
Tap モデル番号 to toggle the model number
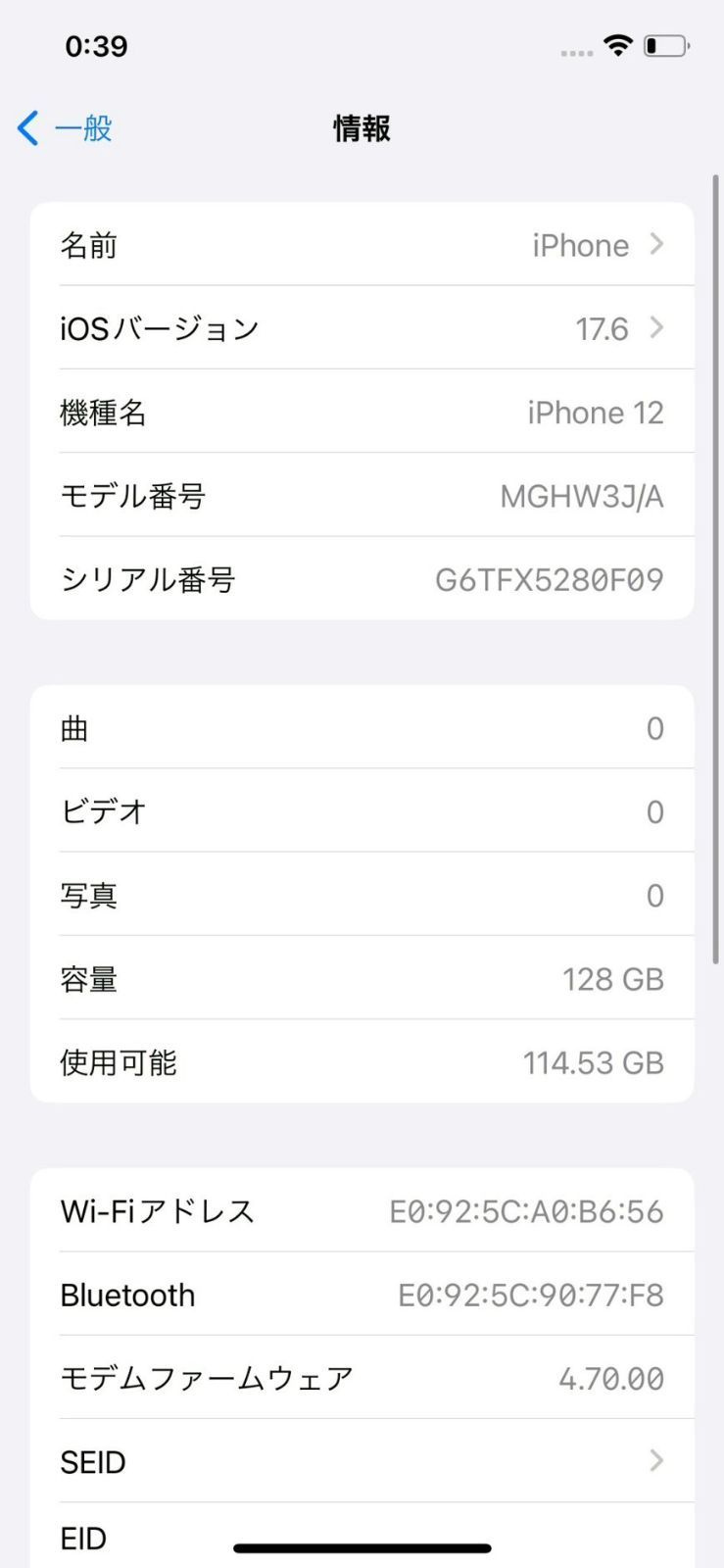(362, 496)
